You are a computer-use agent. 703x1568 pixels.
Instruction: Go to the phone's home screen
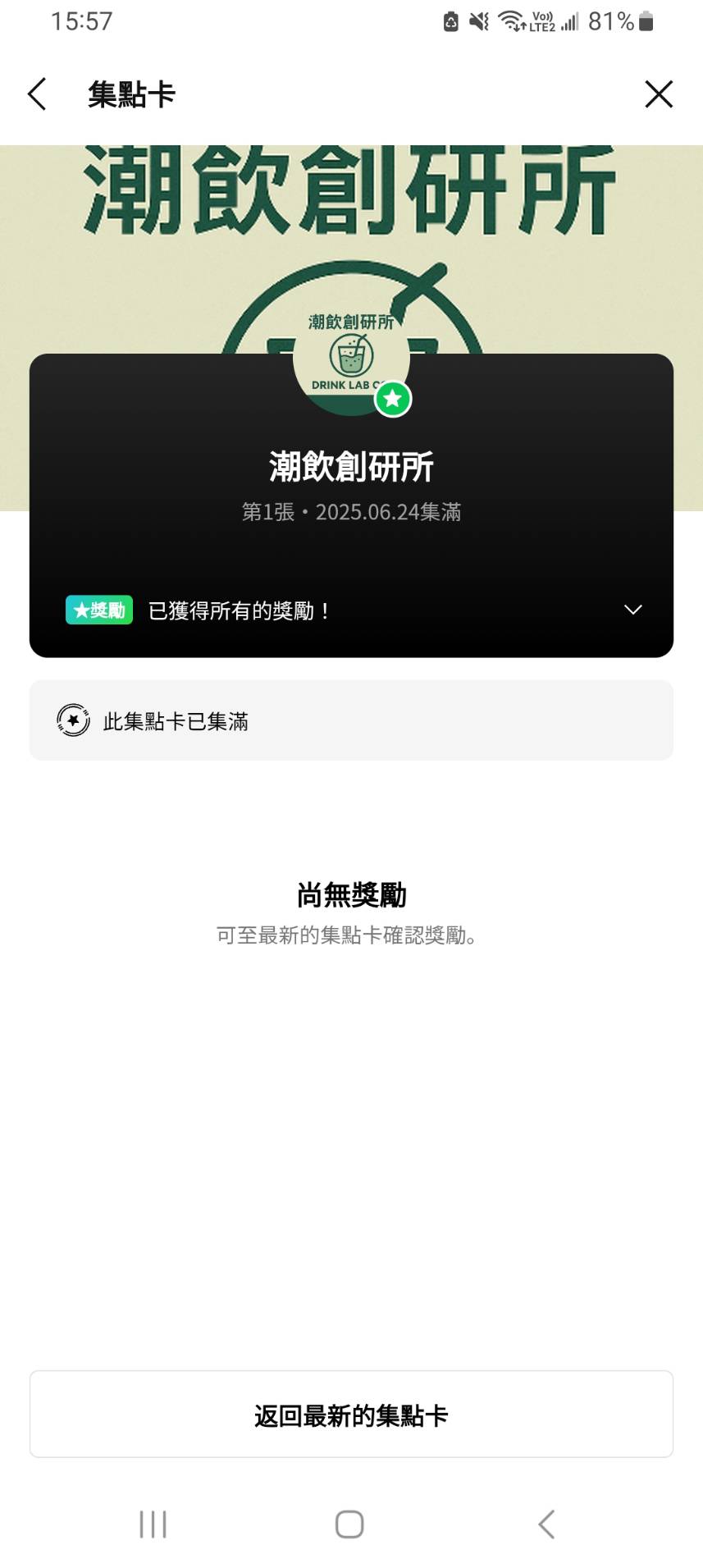(349, 1524)
